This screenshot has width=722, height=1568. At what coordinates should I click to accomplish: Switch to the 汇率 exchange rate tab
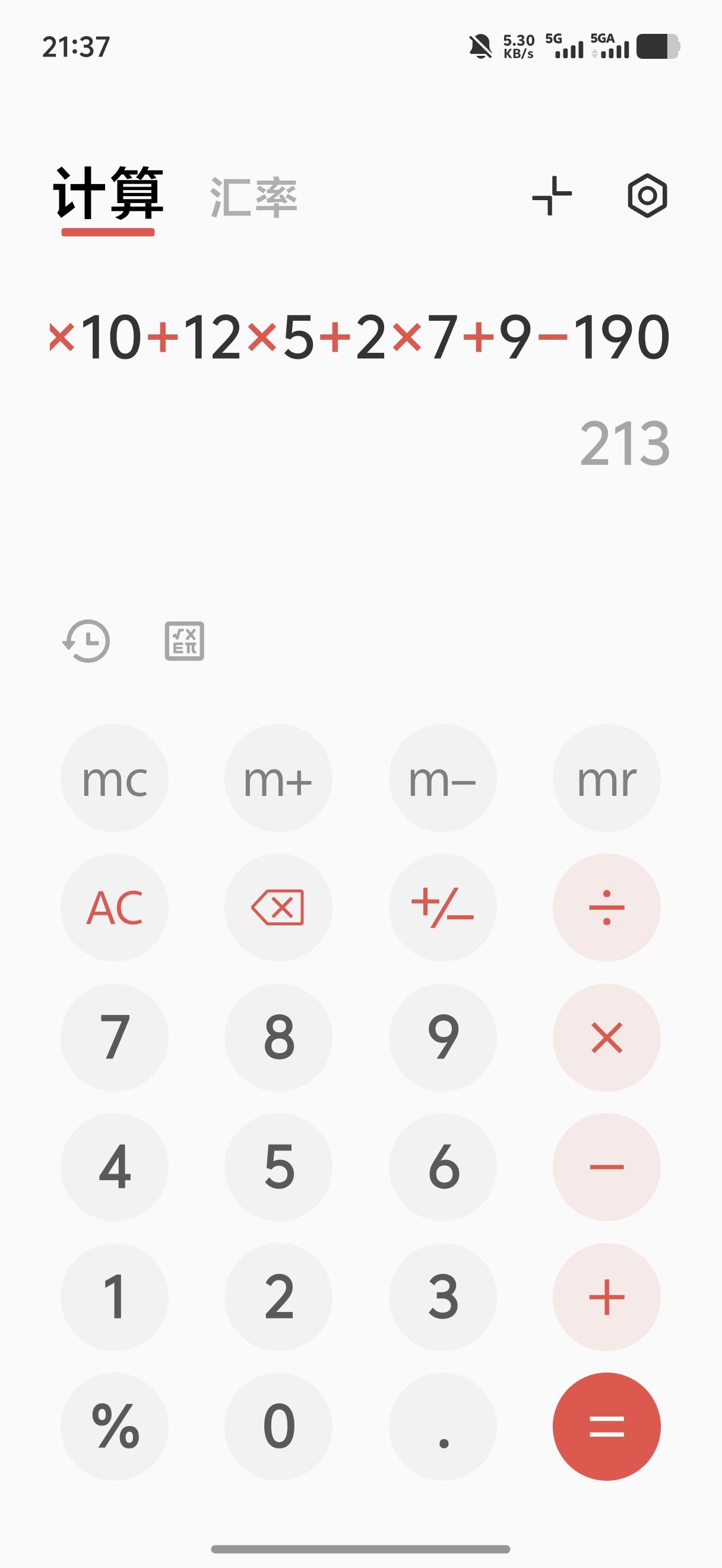pos(254,197)
